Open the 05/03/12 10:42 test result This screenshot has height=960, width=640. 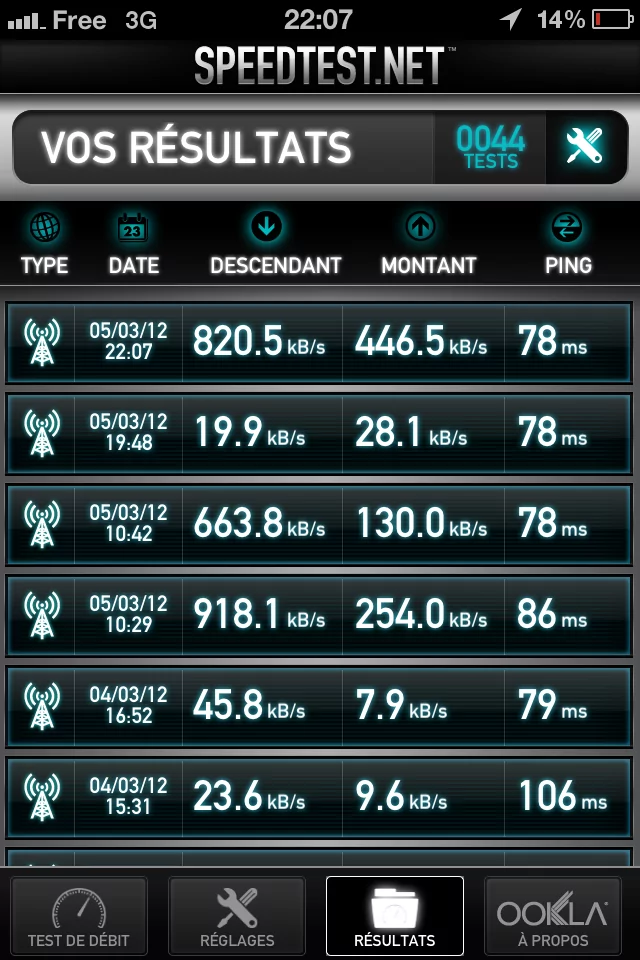(x=320, y=524)
